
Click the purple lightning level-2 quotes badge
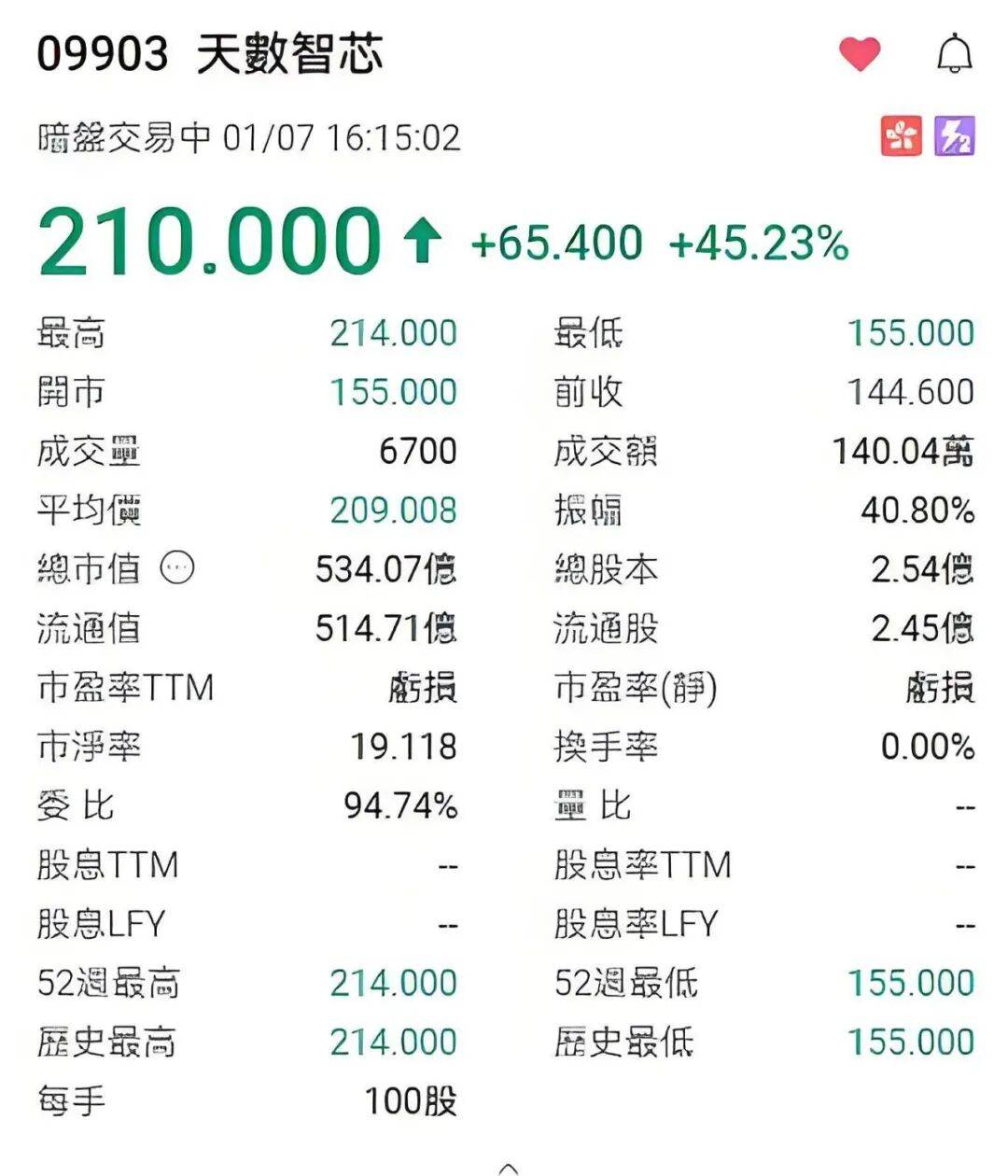tap(955, 136)
